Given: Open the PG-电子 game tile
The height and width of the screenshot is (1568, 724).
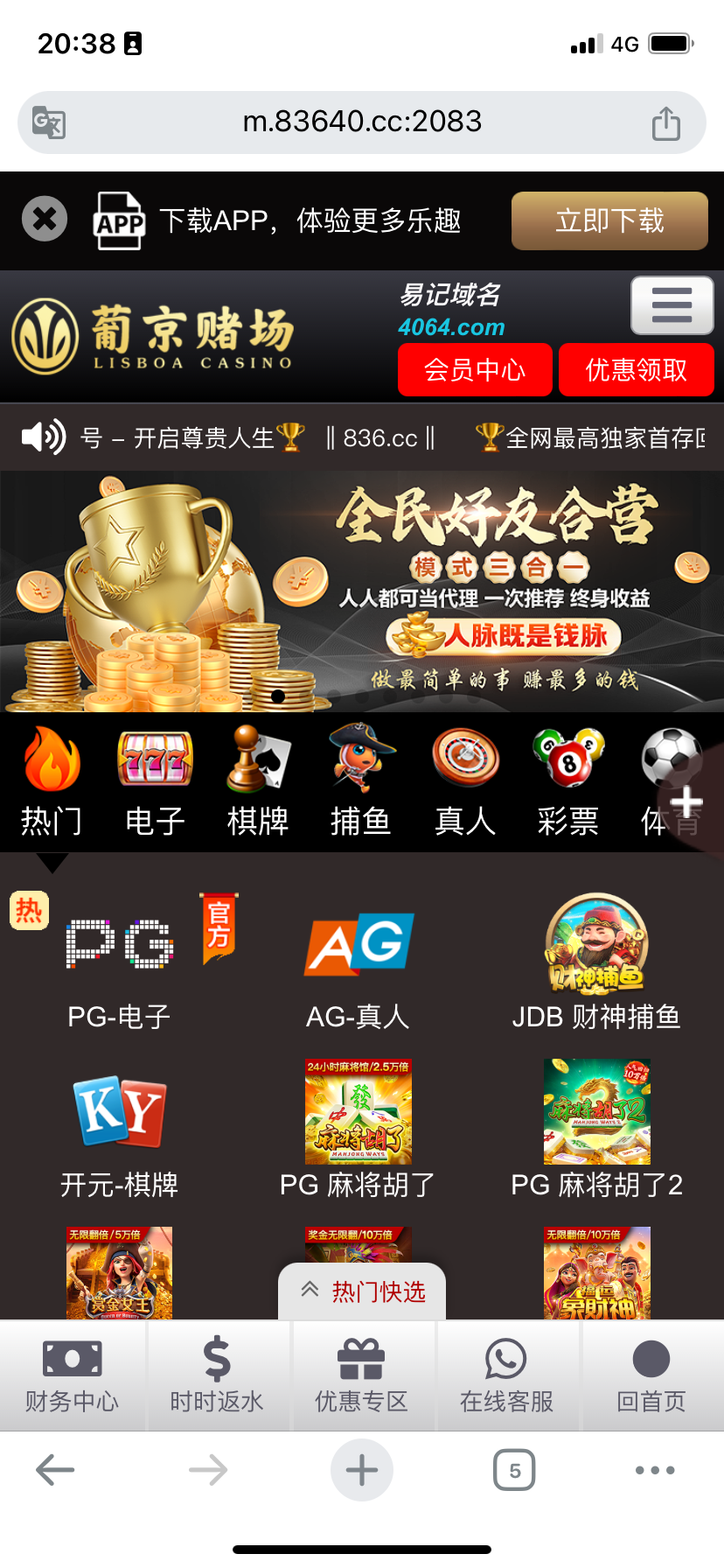Looking at the screenshot, I should 120,962.
